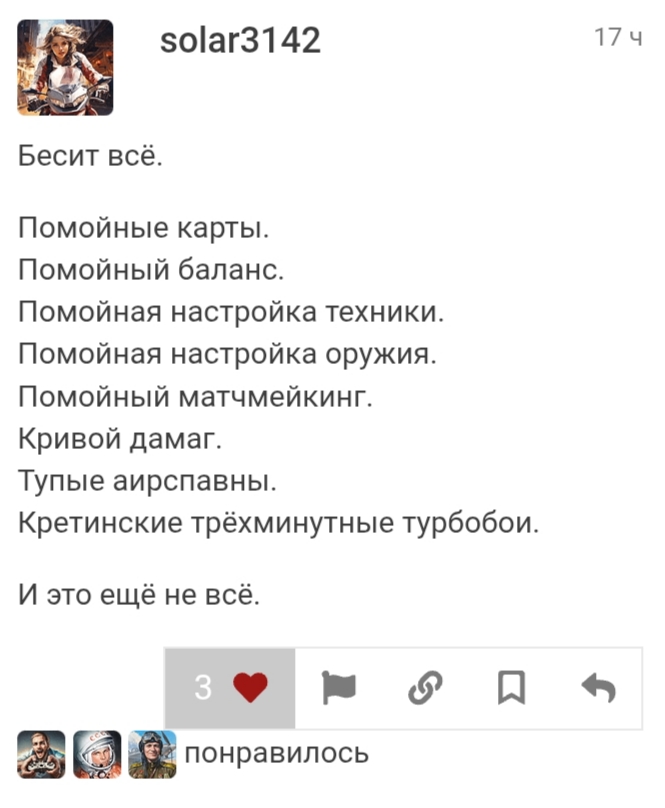Open solar3142's profile avatar

click(x=65, y=68)
